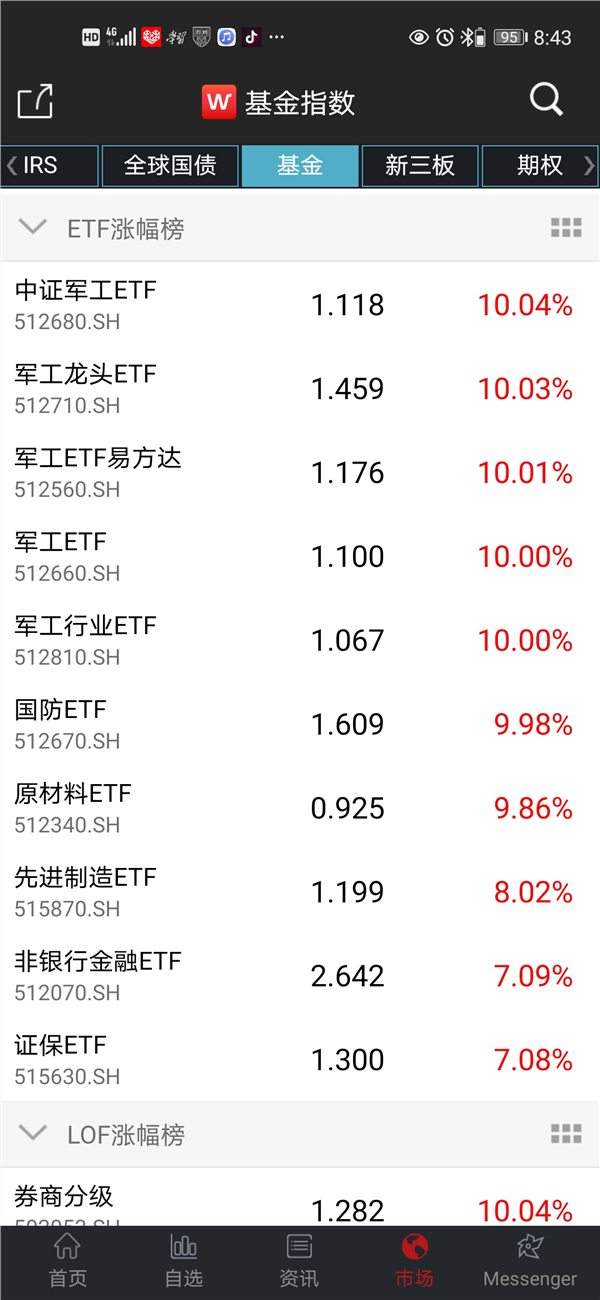Image resolution: width=600 pixels, height=1300 pixels.
Task: Open 军工ETF易方达 row
Action: click(300, 472)
